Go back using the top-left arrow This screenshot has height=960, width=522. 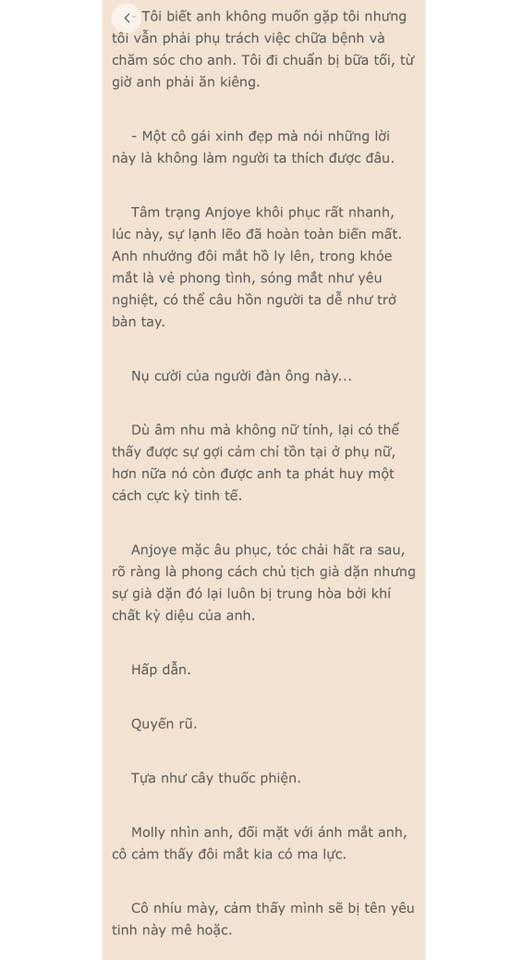126,18
